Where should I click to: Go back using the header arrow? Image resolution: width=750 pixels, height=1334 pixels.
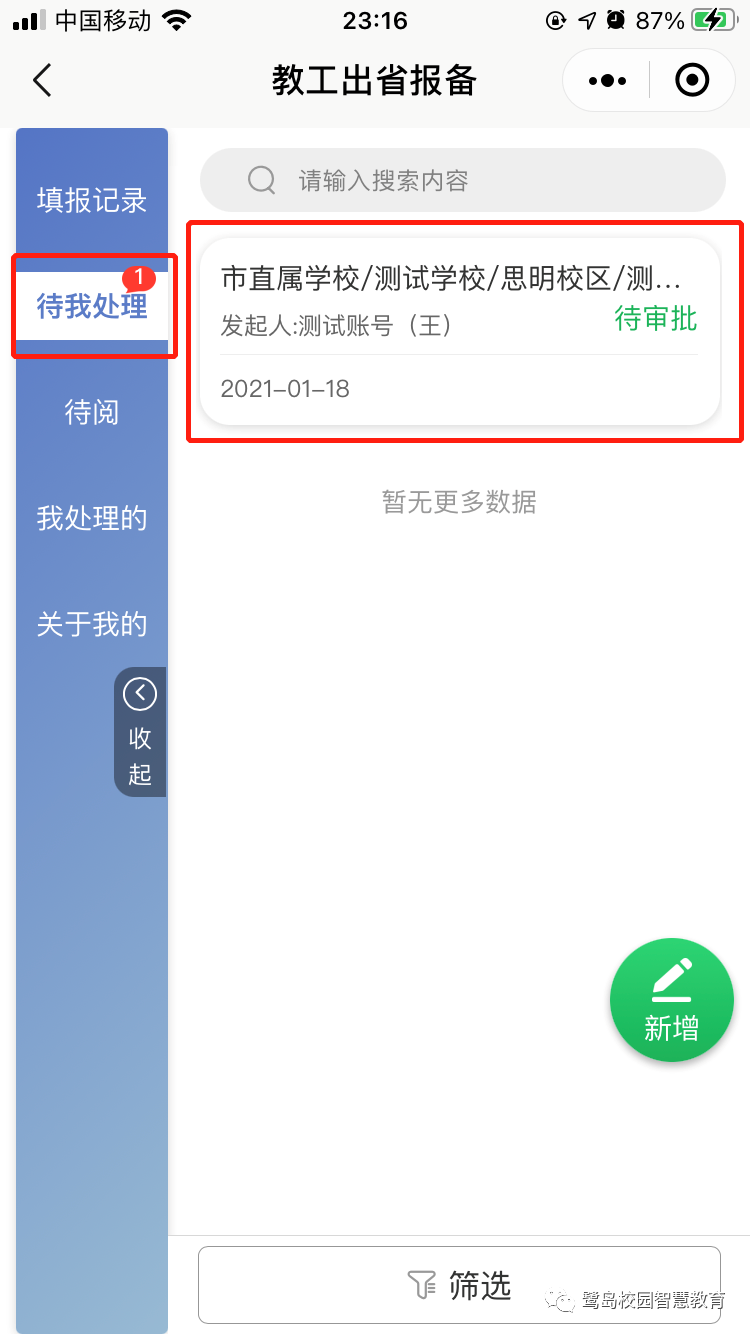(42, 80)
